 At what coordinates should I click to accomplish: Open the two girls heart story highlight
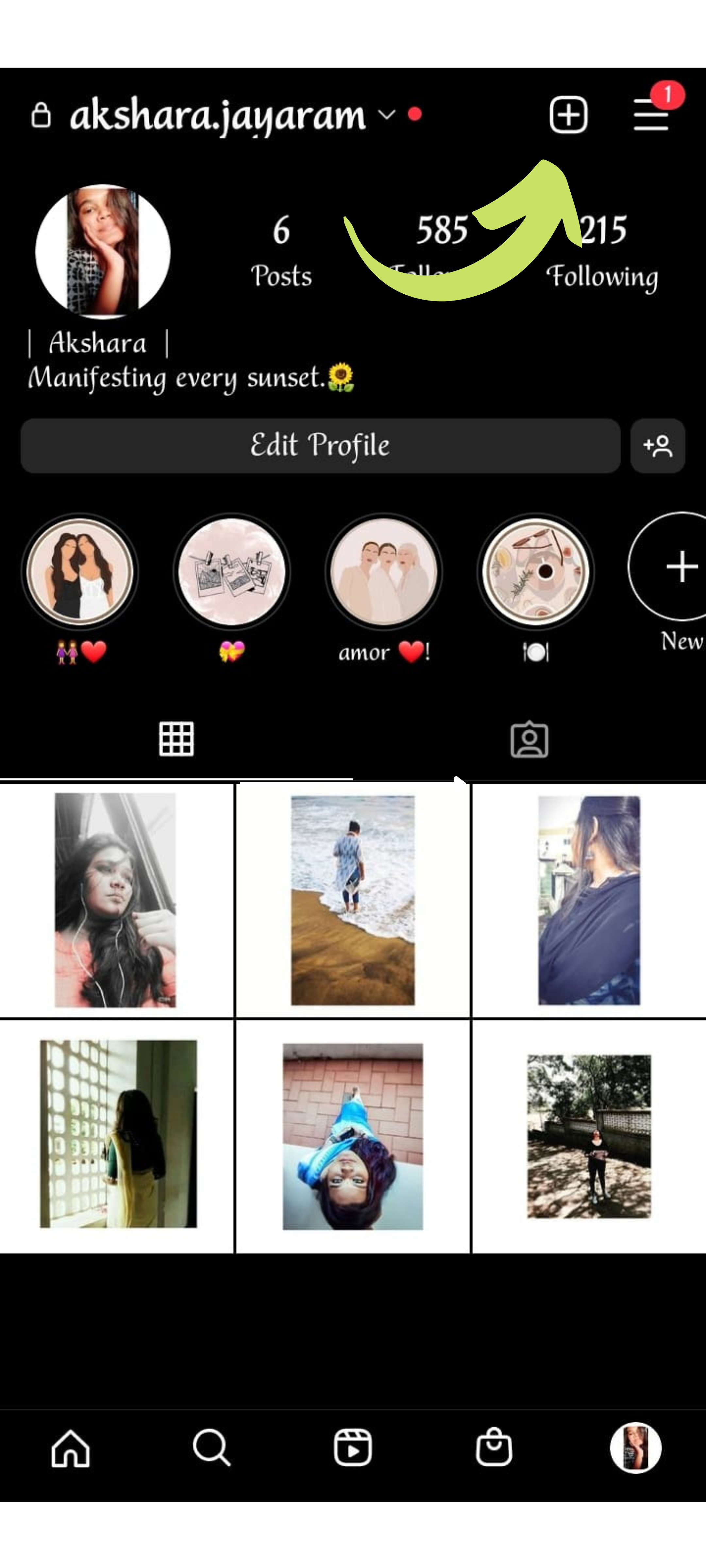pos(80,572)
